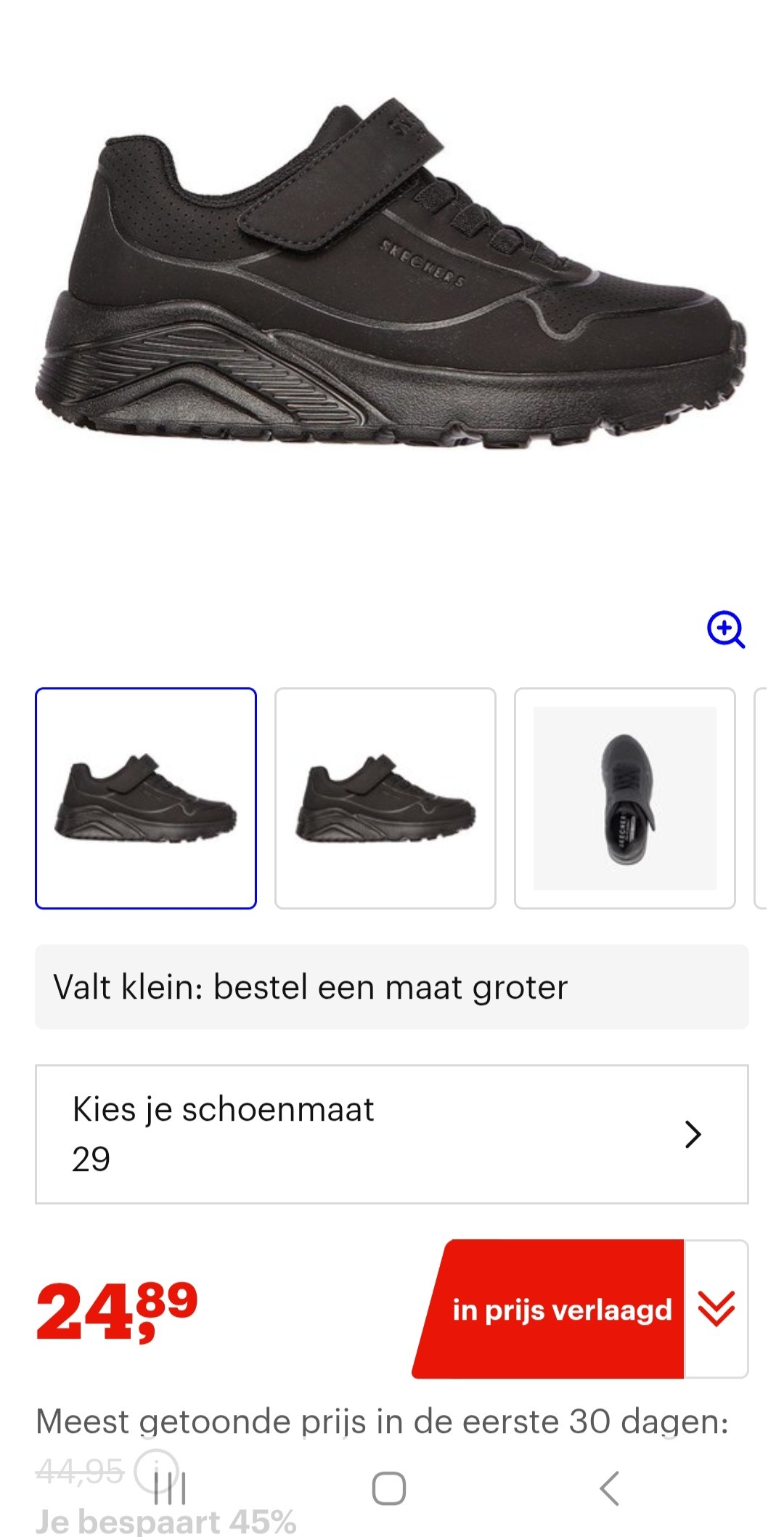Open the partially visible fourth thumbnail

772,799
